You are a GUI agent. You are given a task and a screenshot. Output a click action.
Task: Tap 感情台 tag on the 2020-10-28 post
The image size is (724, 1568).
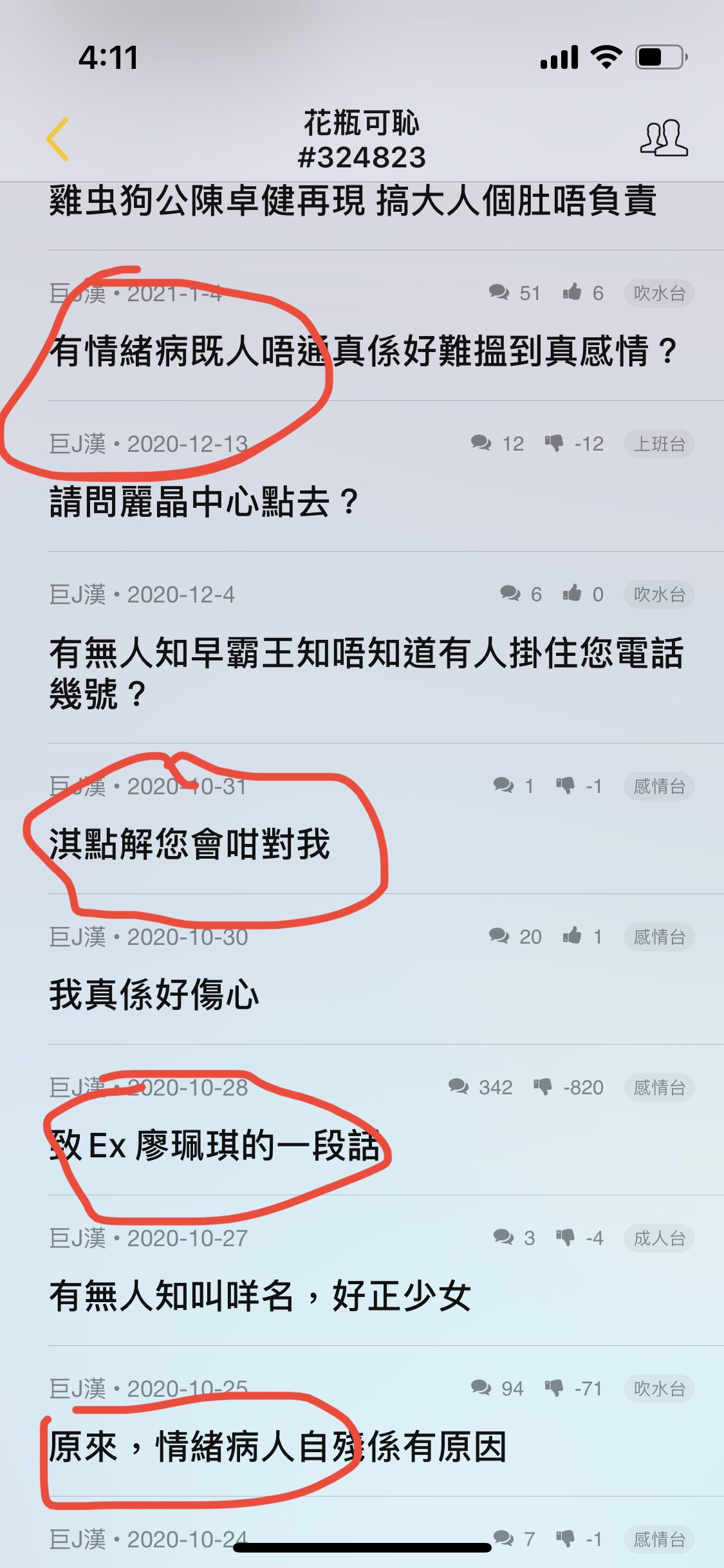(x=659, y=1088)
